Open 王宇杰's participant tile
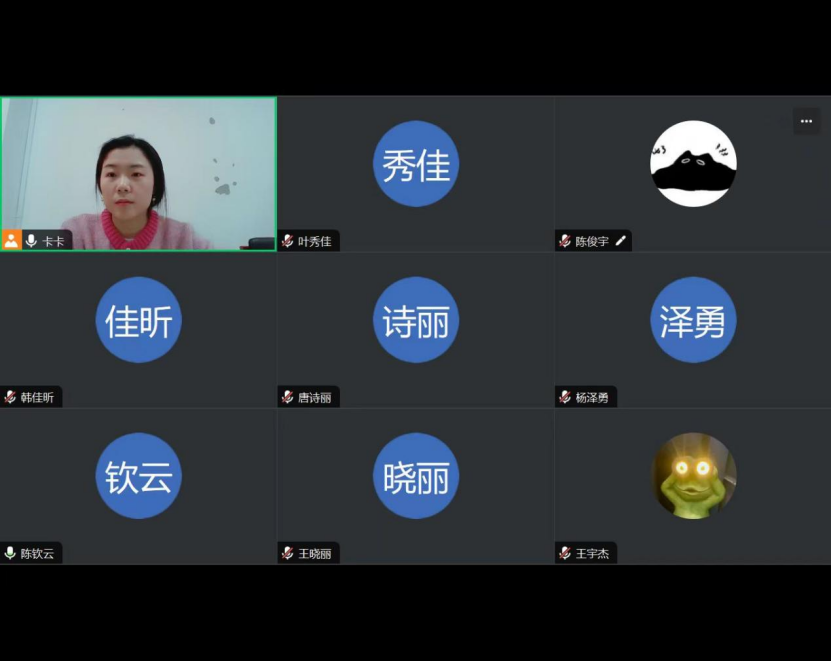Image resolution: width=831 pixels, height=661 pixels. pyautogui.click(x=693, y=485)
